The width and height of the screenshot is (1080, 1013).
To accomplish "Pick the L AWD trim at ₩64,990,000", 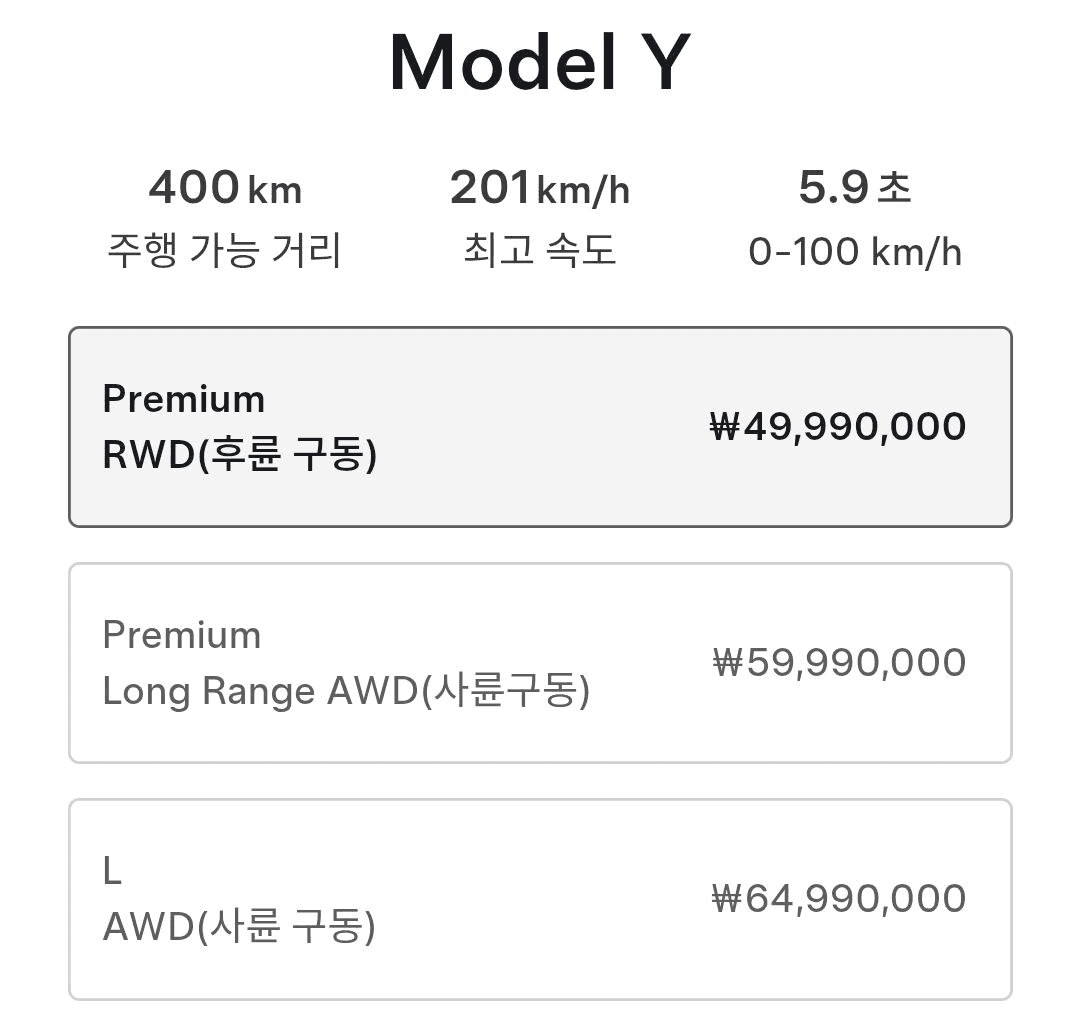I will point(540,899).
